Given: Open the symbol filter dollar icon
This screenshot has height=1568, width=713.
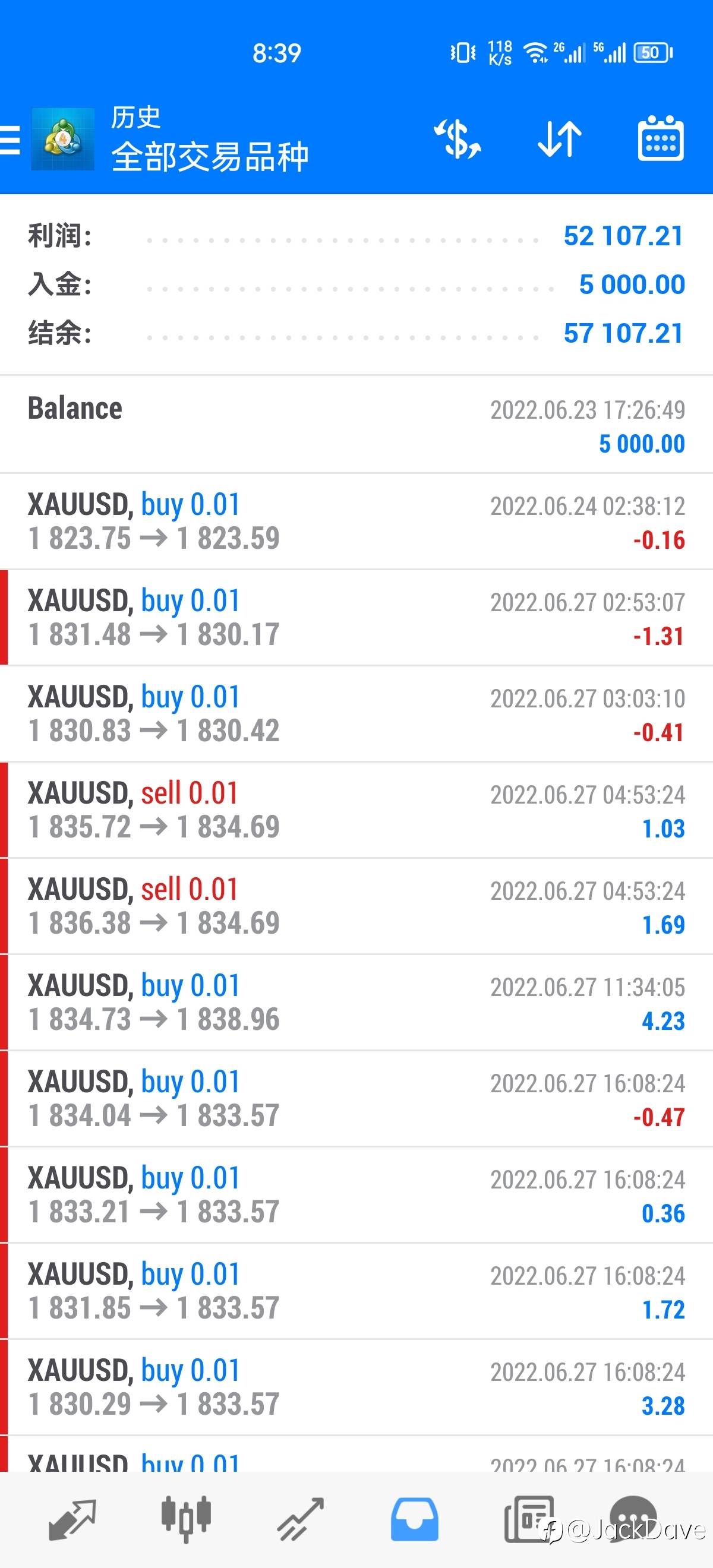Looking at the screenshot, I should [x=458, y=139].
